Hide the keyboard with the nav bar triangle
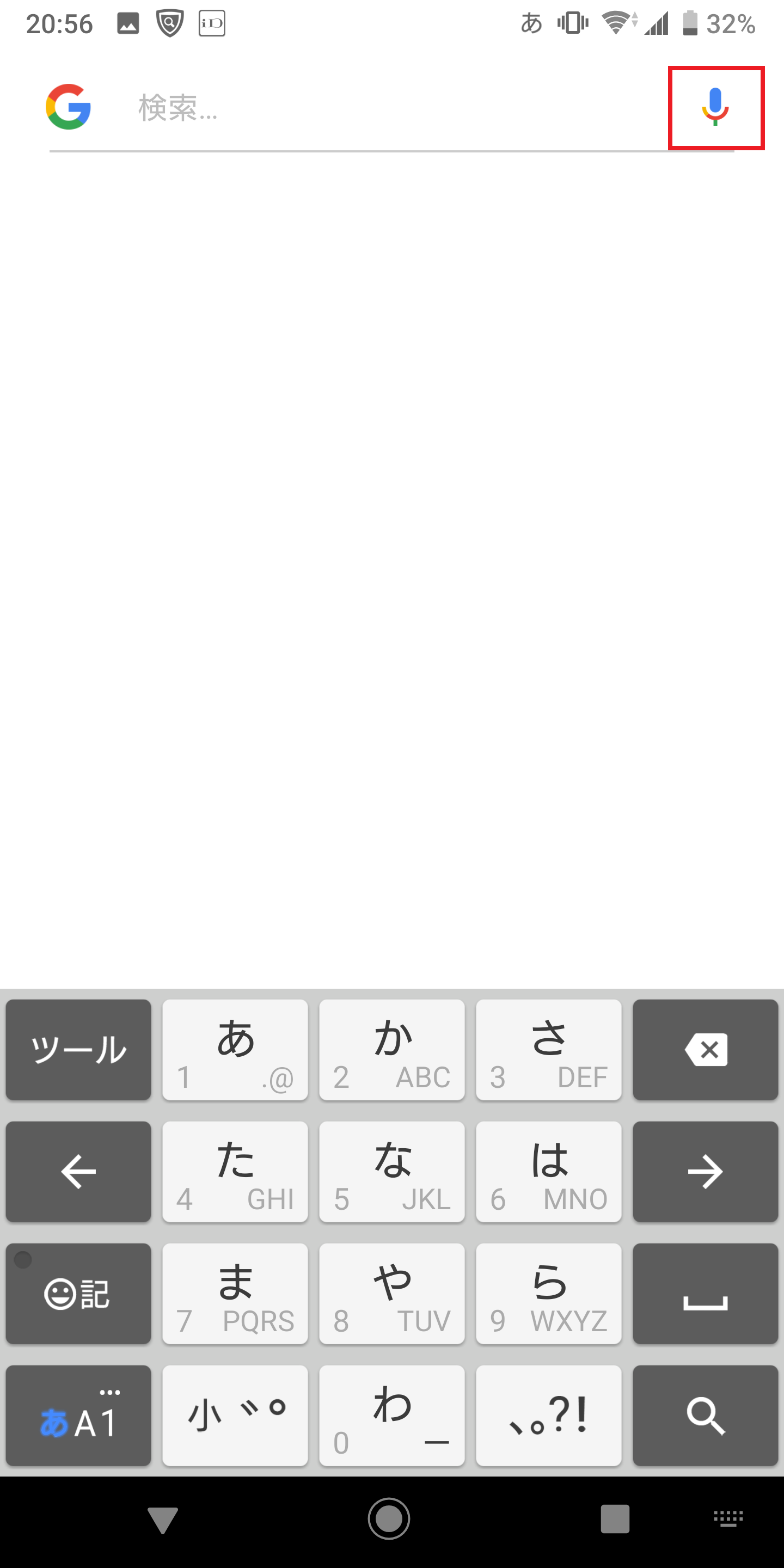This screenshot has width=784, height=1568. tap(163, 1520)
